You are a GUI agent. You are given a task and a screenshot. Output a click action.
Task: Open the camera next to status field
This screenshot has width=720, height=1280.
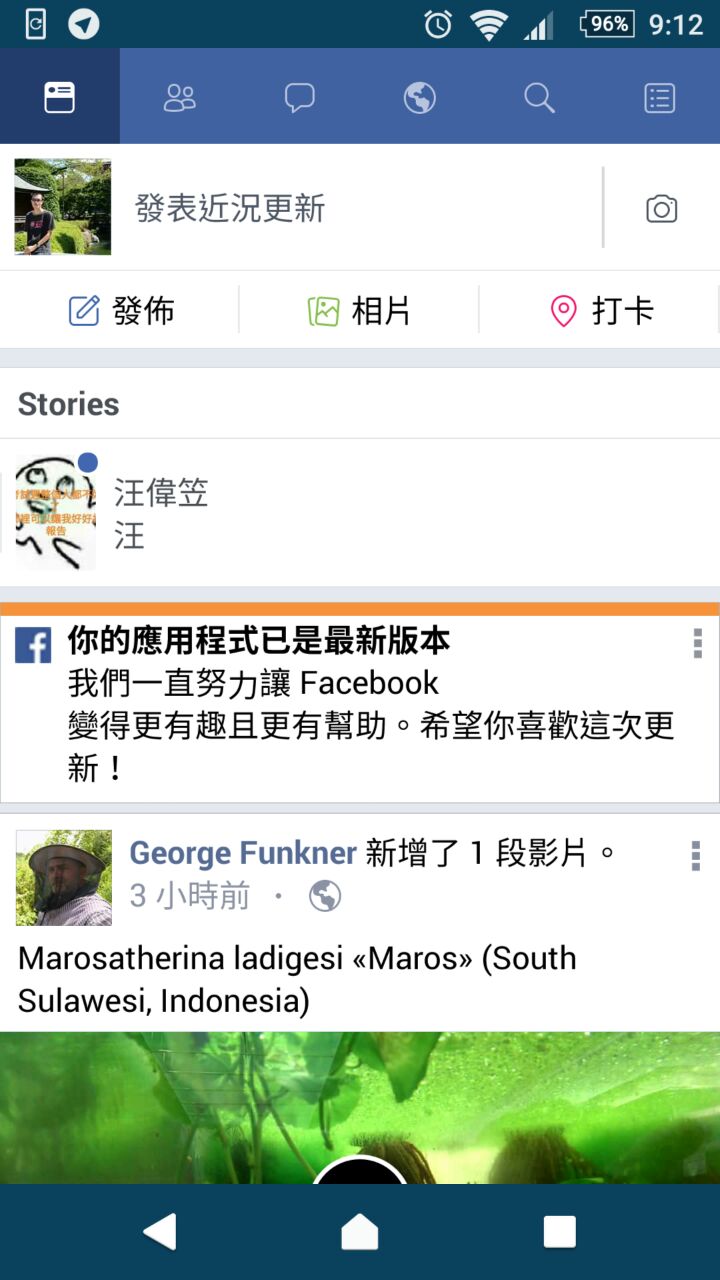point(661,208)
